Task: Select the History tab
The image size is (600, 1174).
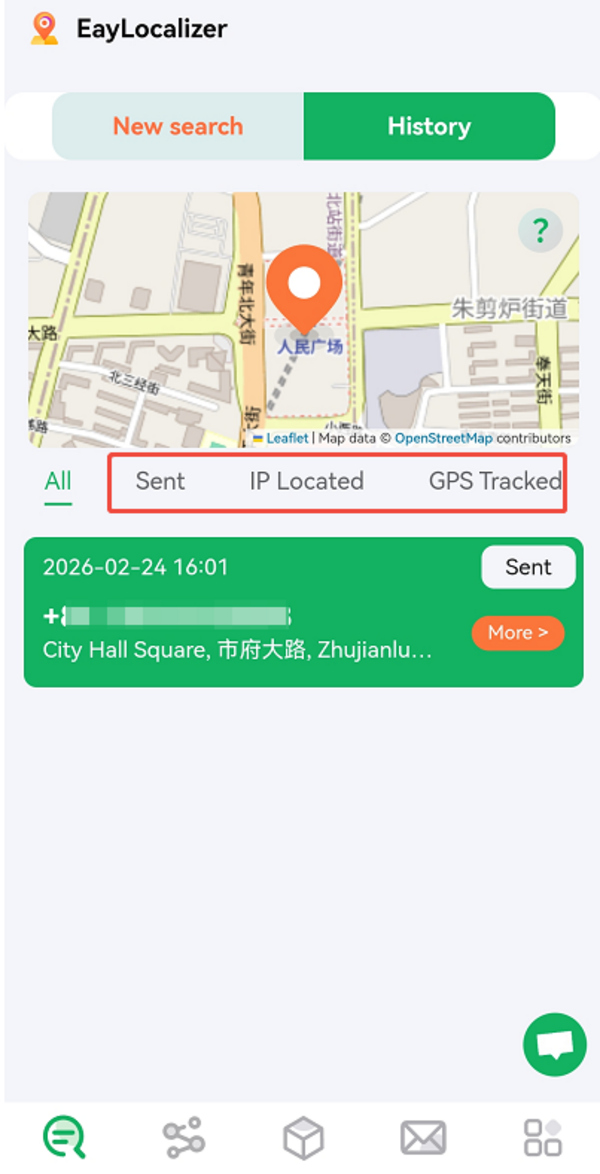Action: coord(429,127)
